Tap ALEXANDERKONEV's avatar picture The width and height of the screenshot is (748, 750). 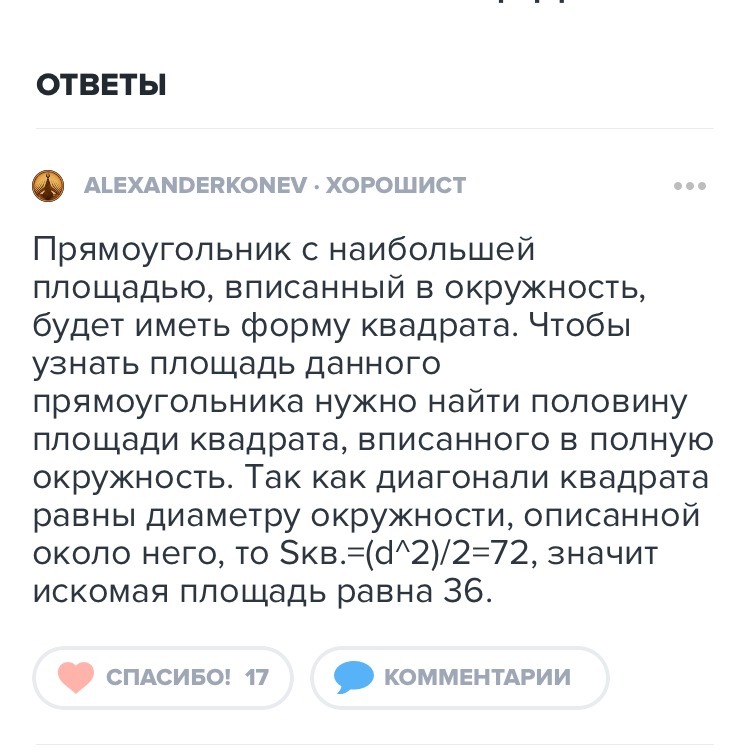pyautogui.click(x=49, y=186)
